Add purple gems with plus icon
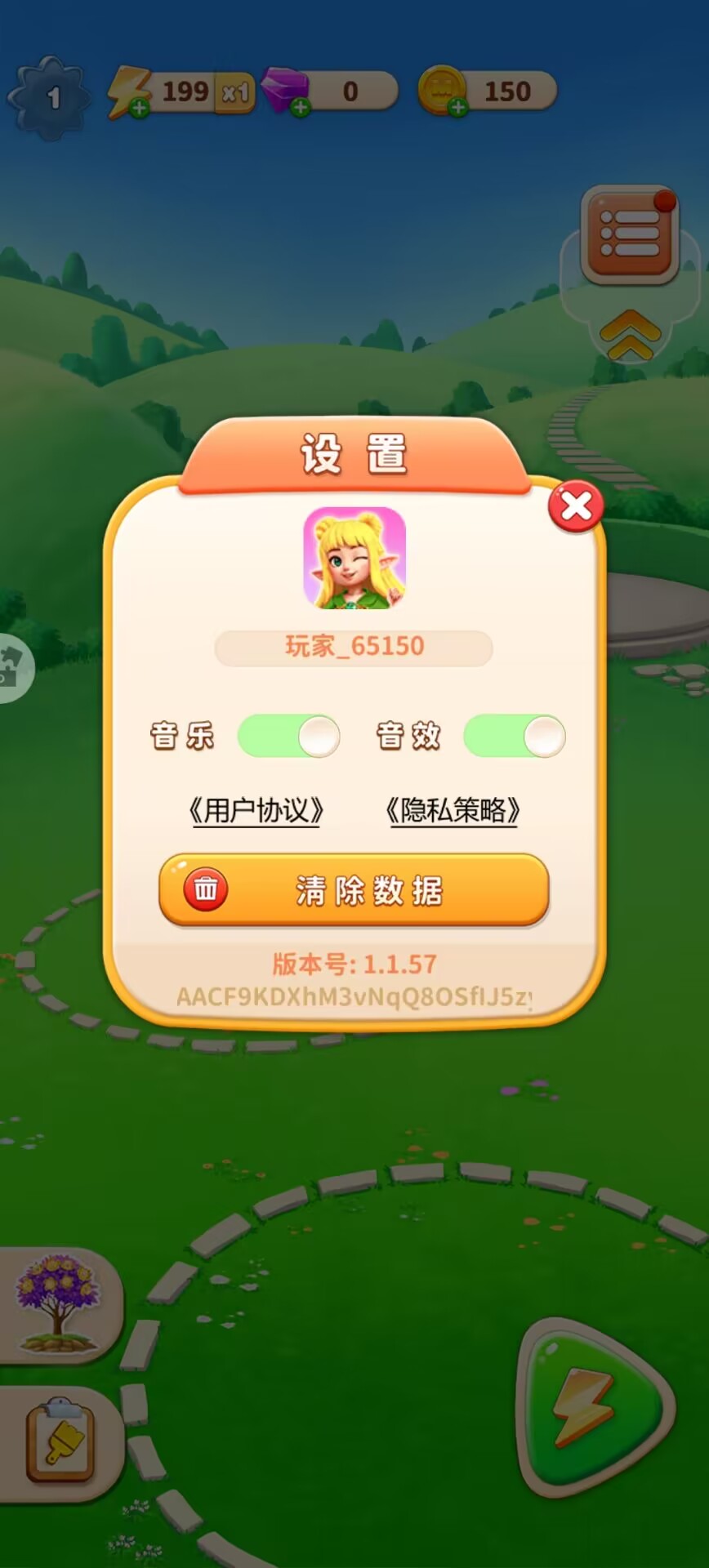This screenshot has height=1568, width=709. (300, 107)
